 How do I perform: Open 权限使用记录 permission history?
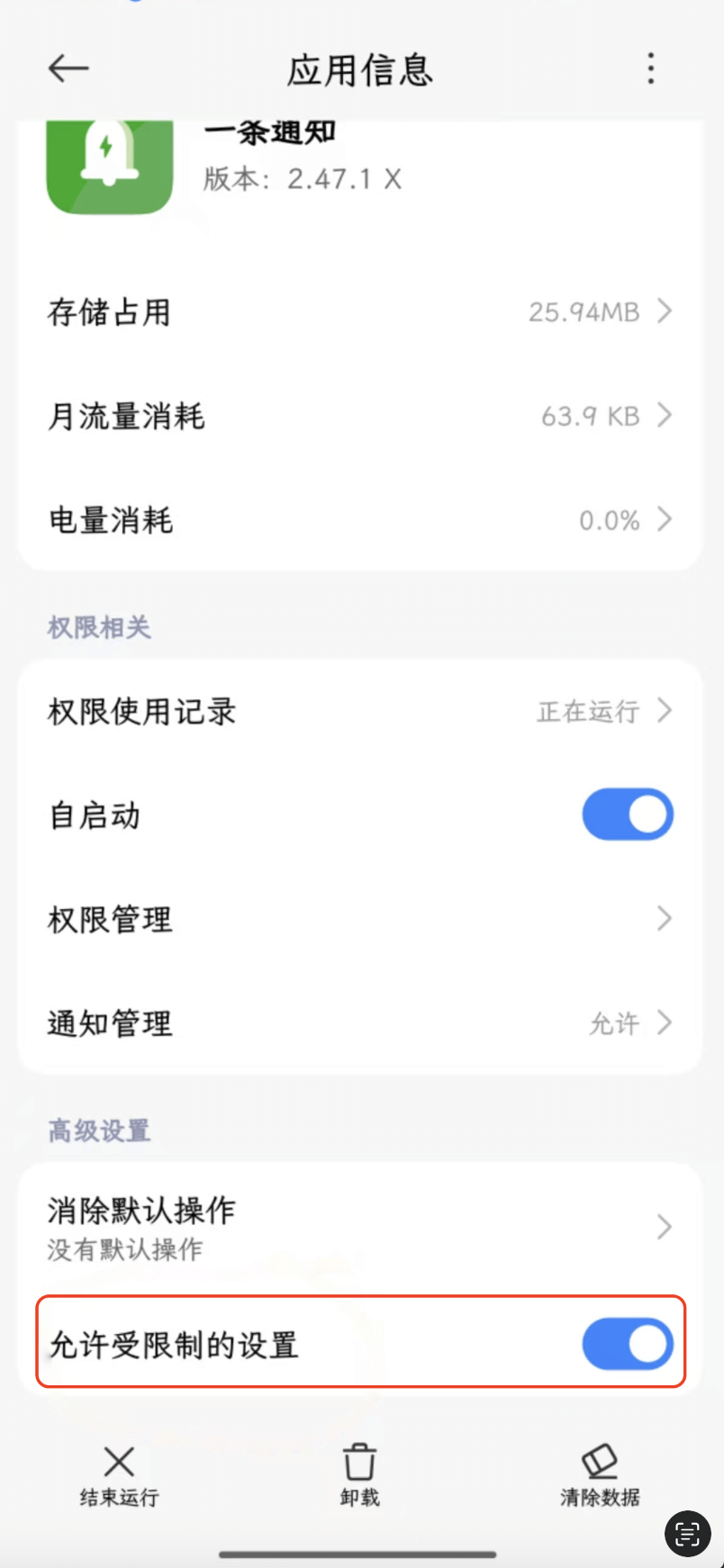(360, 711)
